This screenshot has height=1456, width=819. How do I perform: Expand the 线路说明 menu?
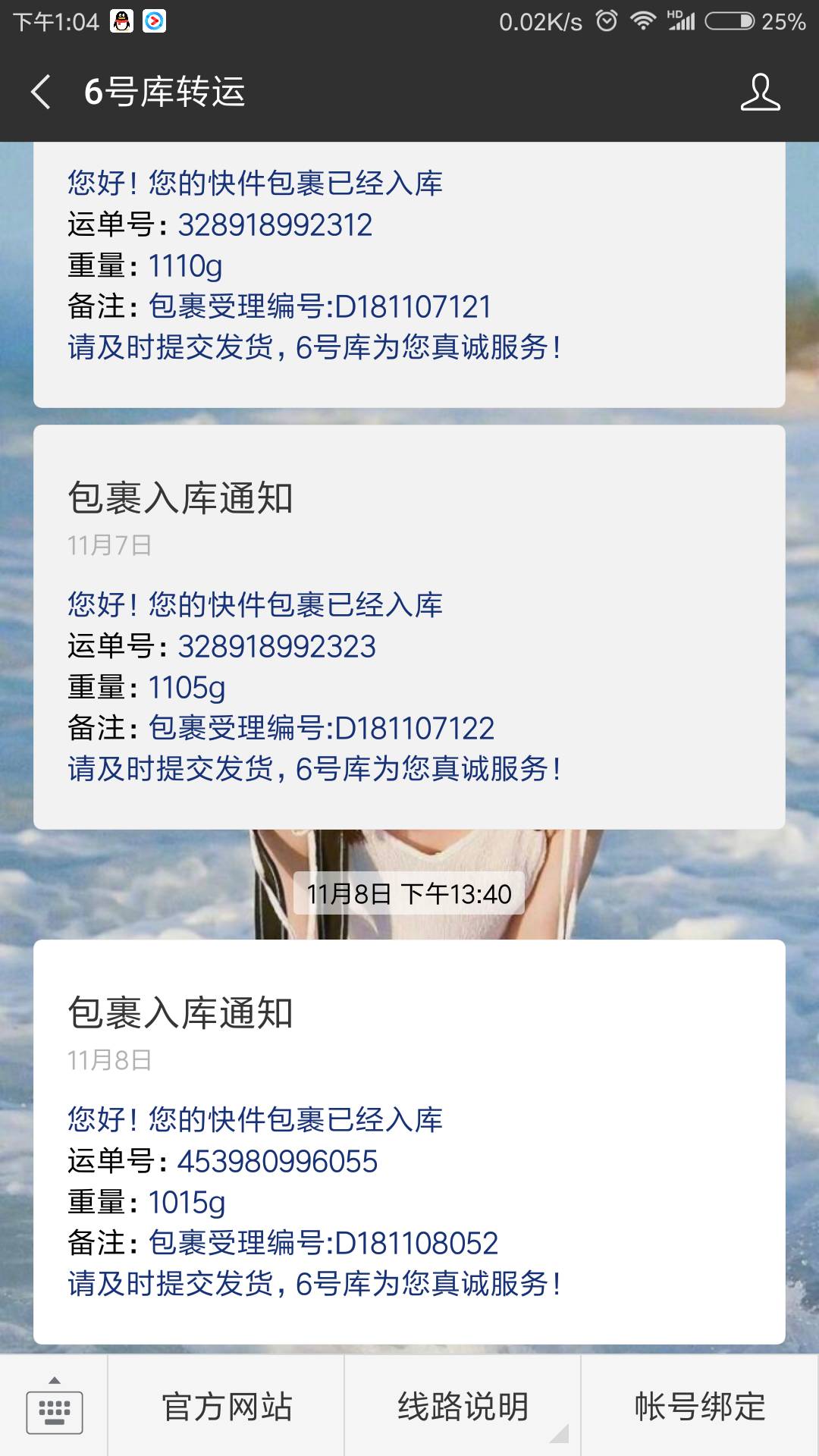pyautogui.click(x=463, y=1407)
